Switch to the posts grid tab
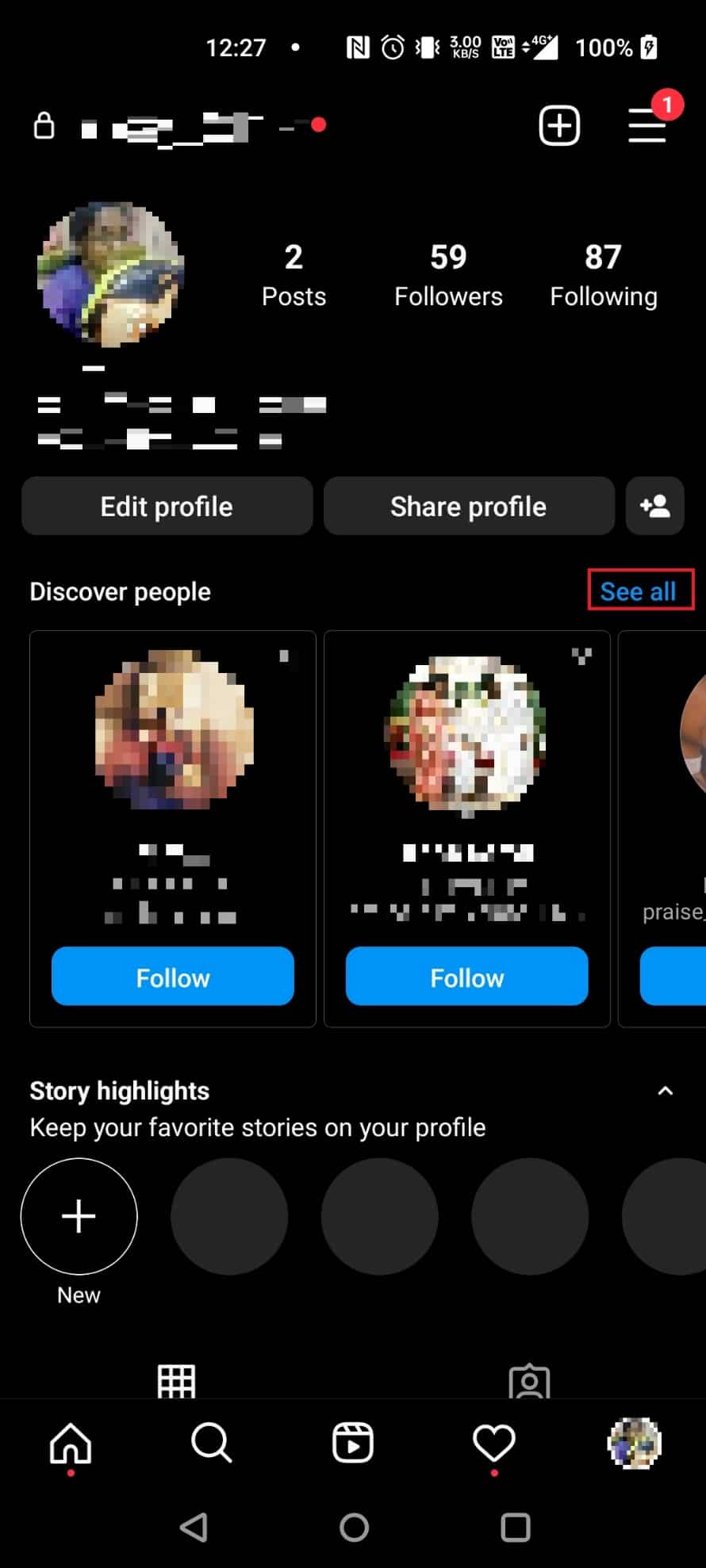The height and width of the screenshot is (1568, 706). pyautogui.click(x=176, y=1381)
